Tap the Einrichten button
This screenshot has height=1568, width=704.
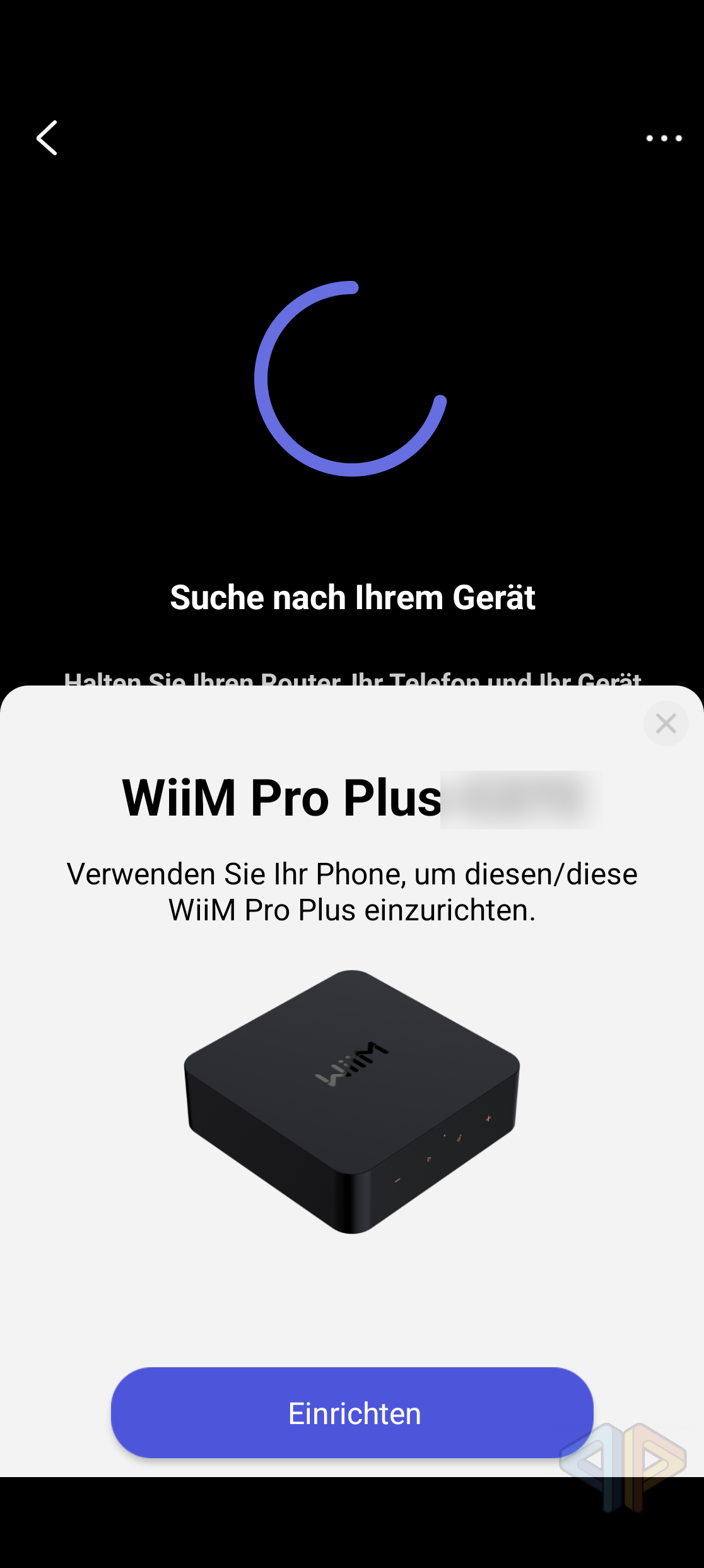pos(352,1413)
